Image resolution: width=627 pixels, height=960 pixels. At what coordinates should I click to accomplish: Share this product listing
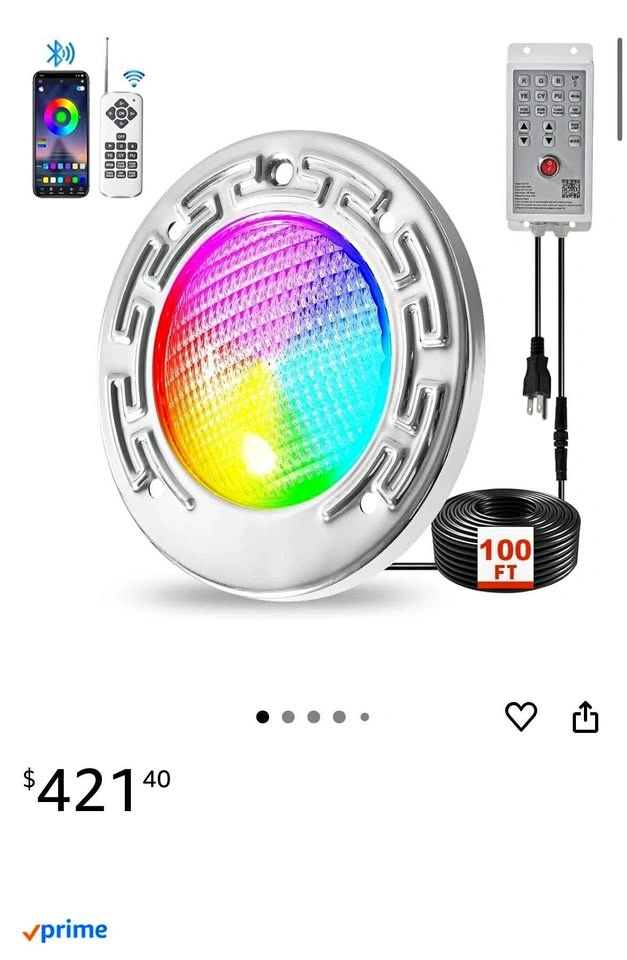pyautogui.click(x=585, y=716)
